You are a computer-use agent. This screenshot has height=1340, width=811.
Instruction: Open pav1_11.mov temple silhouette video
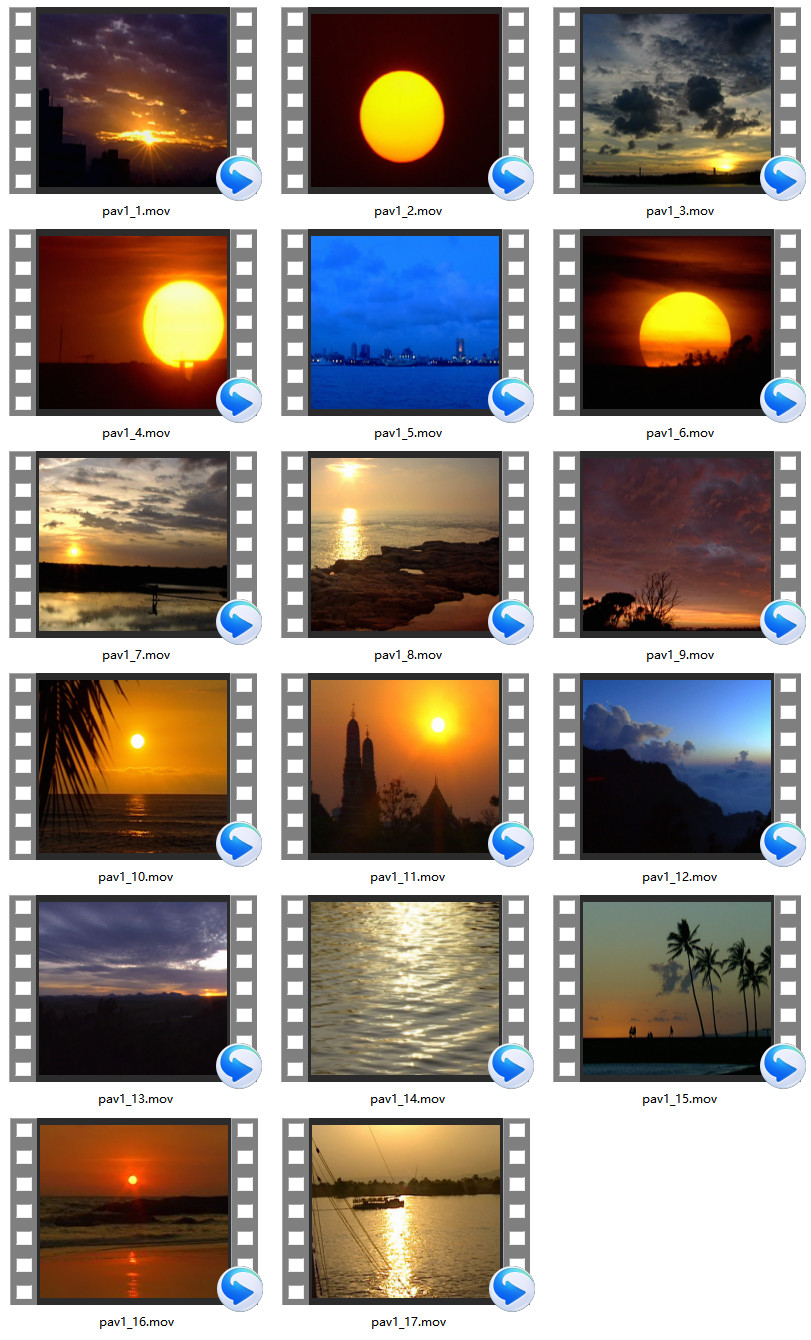pyautogui.click(x=405, y=766)
